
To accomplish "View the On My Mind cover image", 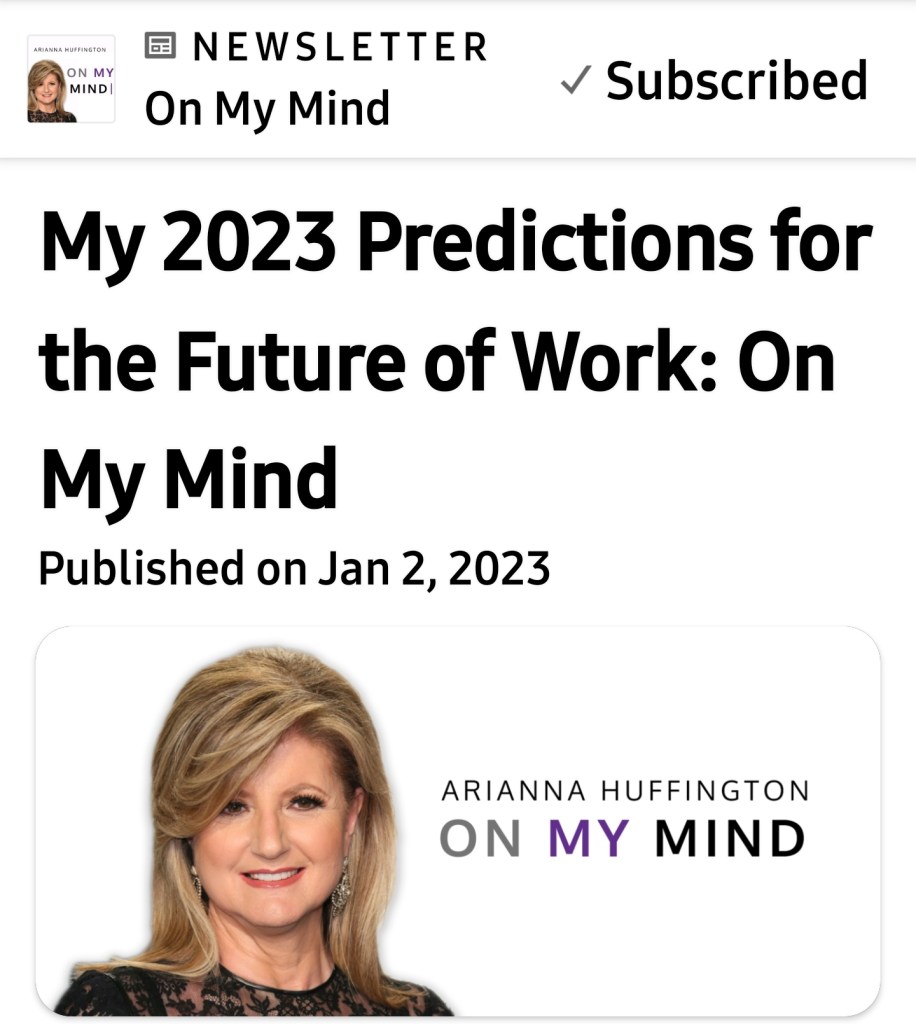I will [458, 820].
